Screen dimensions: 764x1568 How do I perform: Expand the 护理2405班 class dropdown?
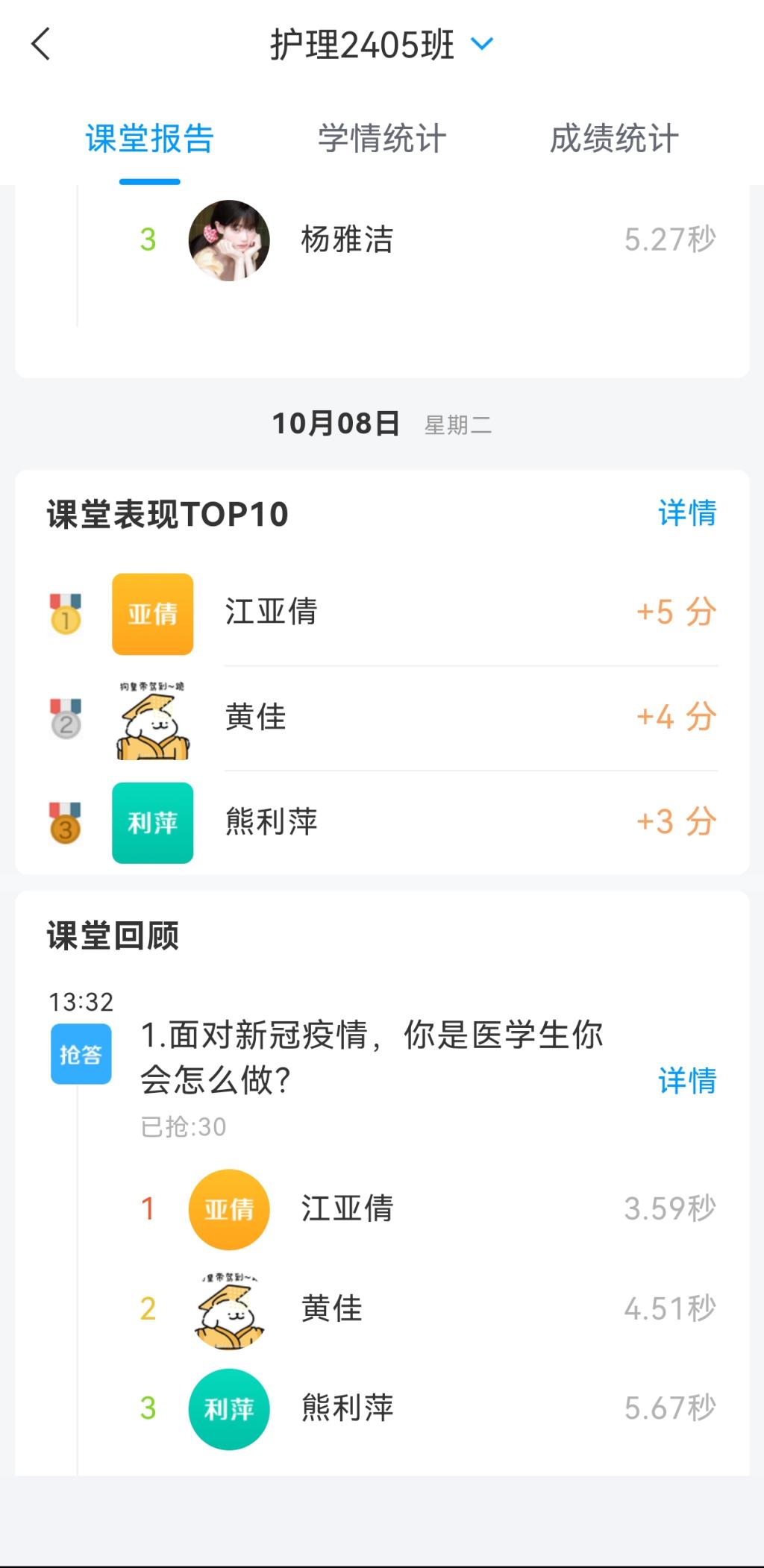pyautogui.click(x=481, y=44)
